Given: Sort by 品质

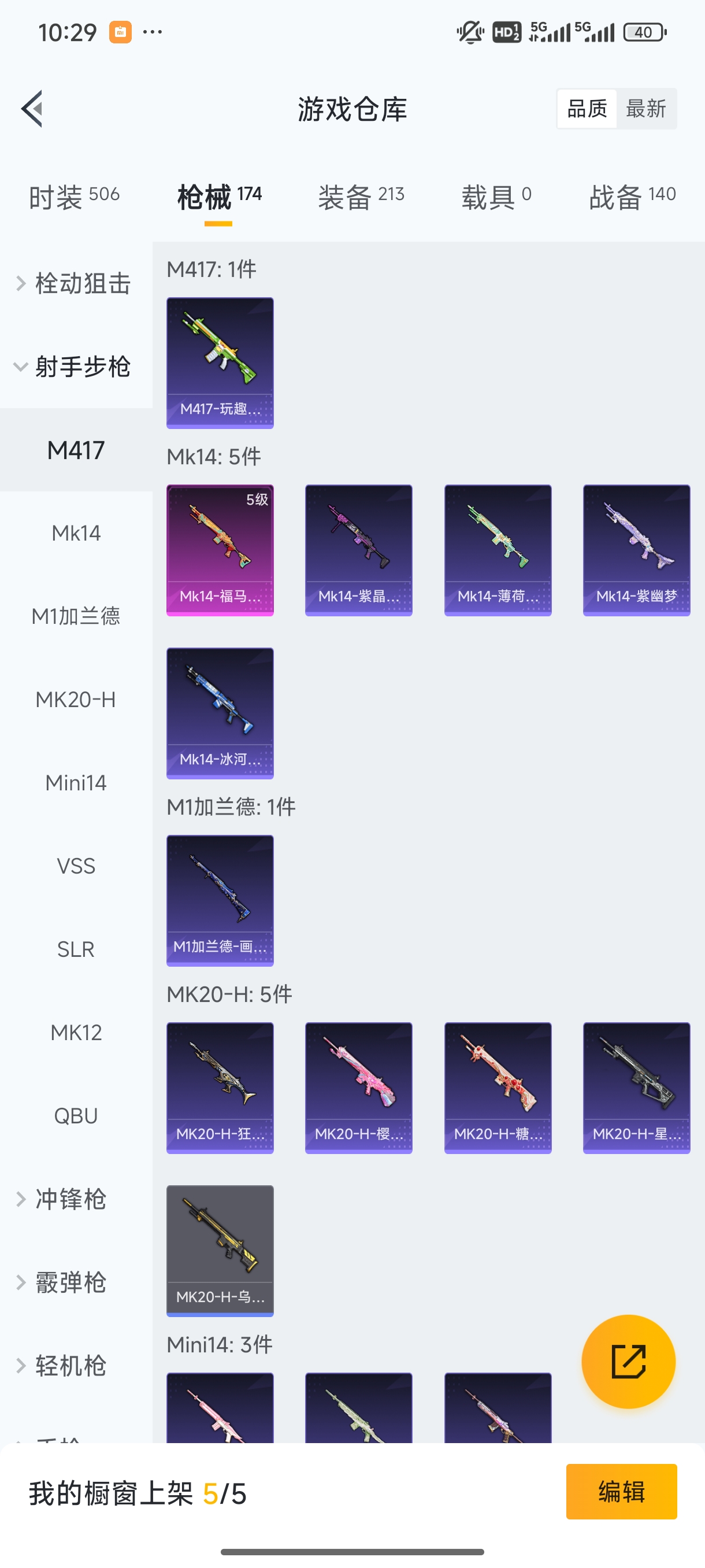Looking at the screenshot, I should click(587, 109).
